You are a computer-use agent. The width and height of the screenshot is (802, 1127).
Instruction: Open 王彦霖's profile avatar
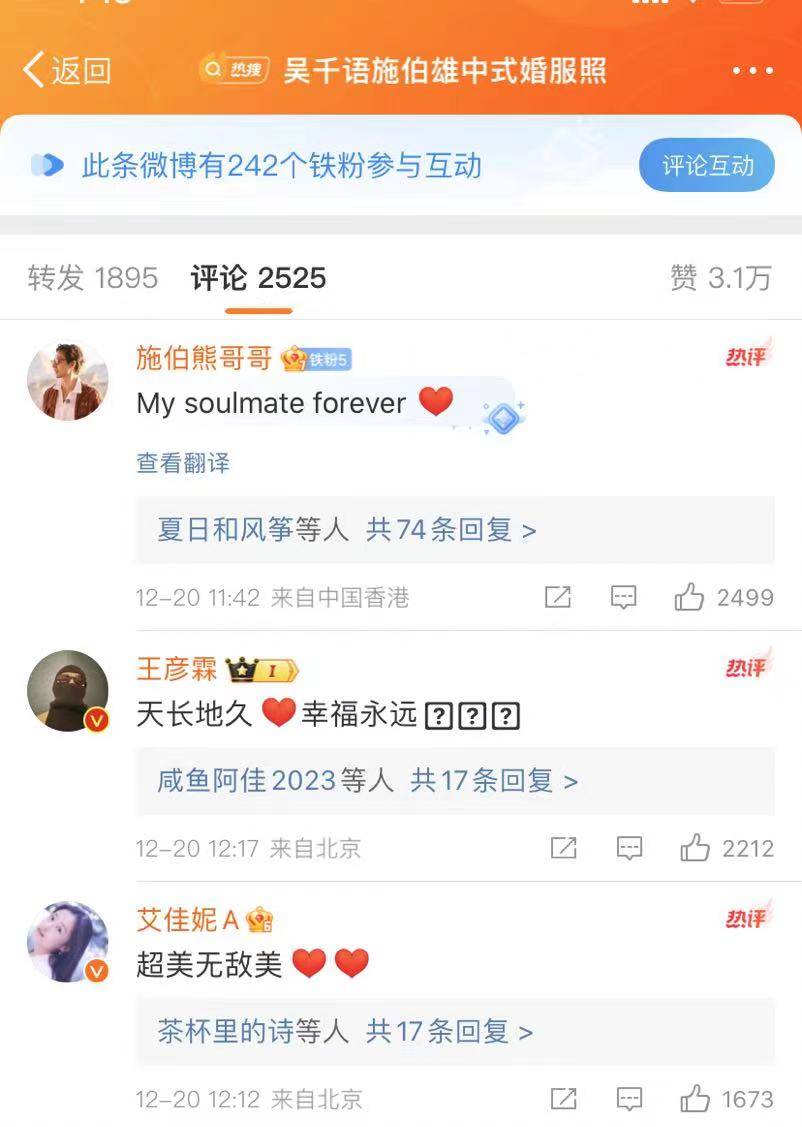(67, 691)
